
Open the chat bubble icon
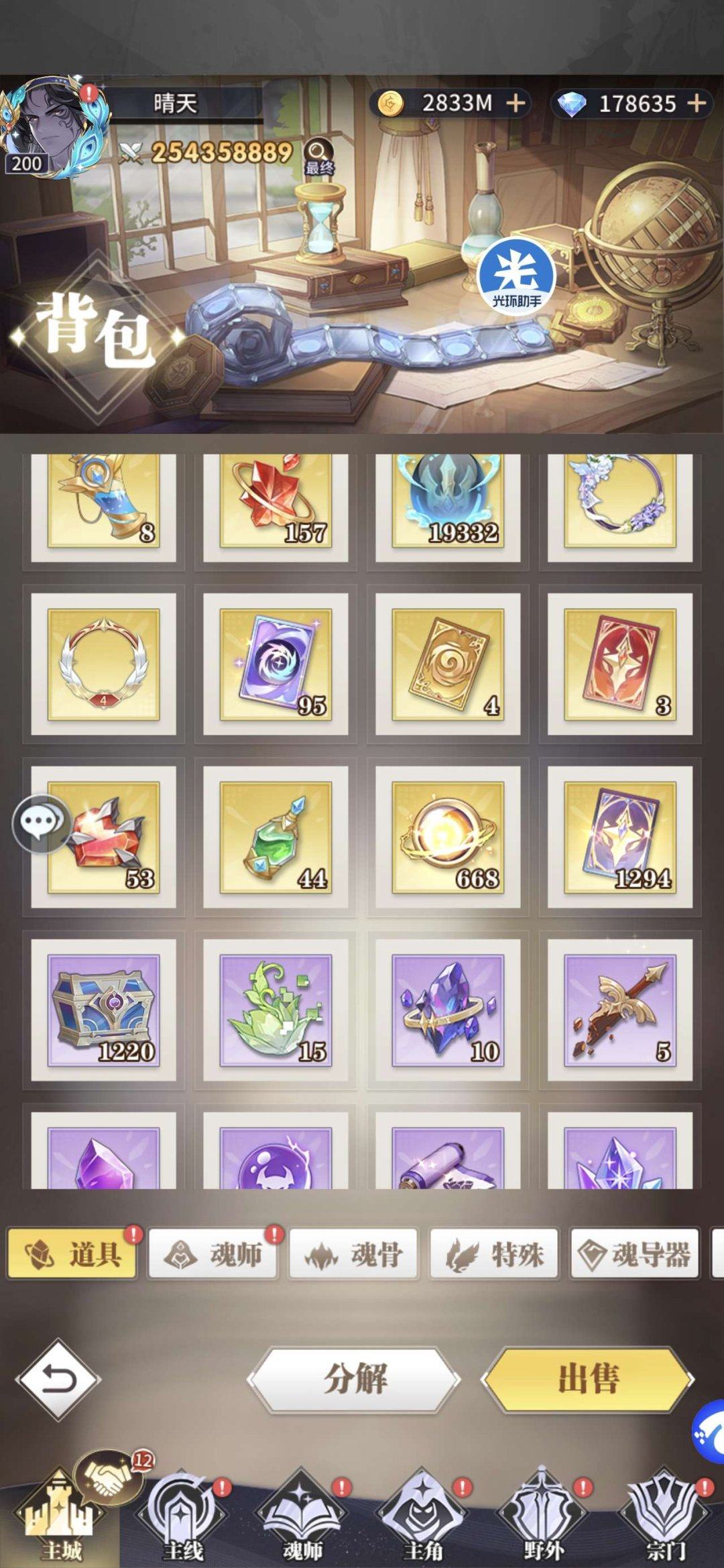[x=42, y=823]
